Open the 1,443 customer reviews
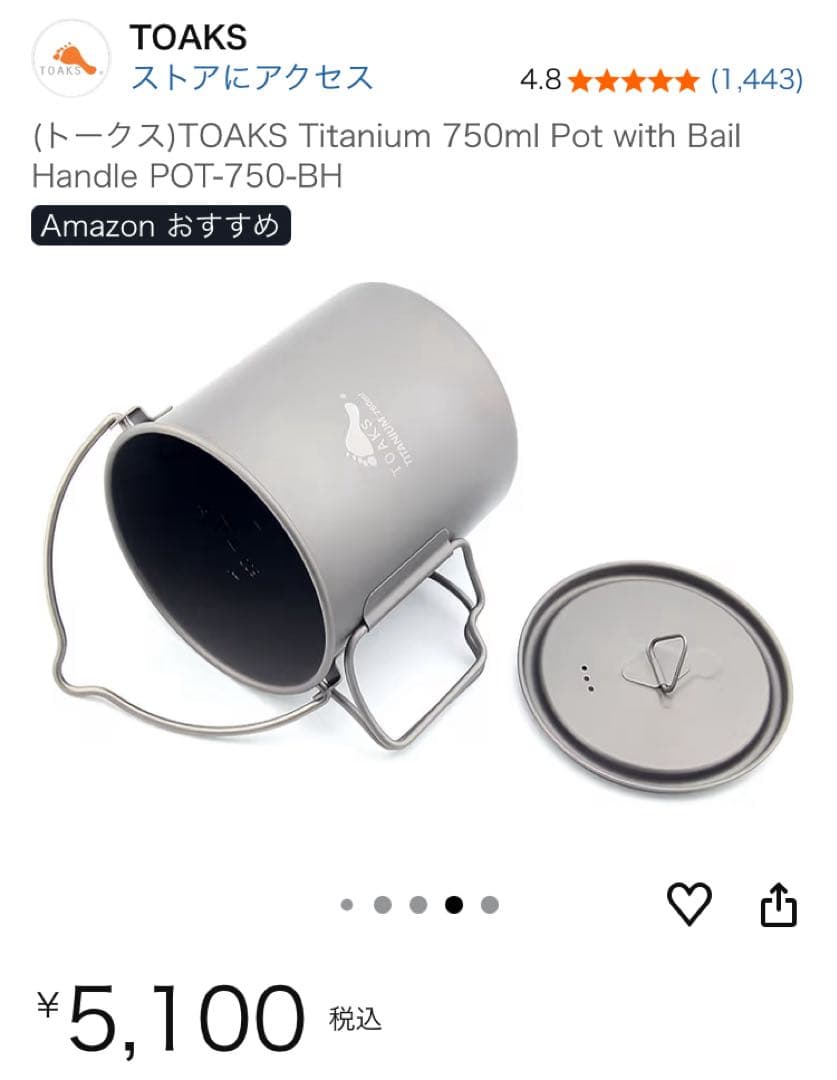 pos(756,80)
